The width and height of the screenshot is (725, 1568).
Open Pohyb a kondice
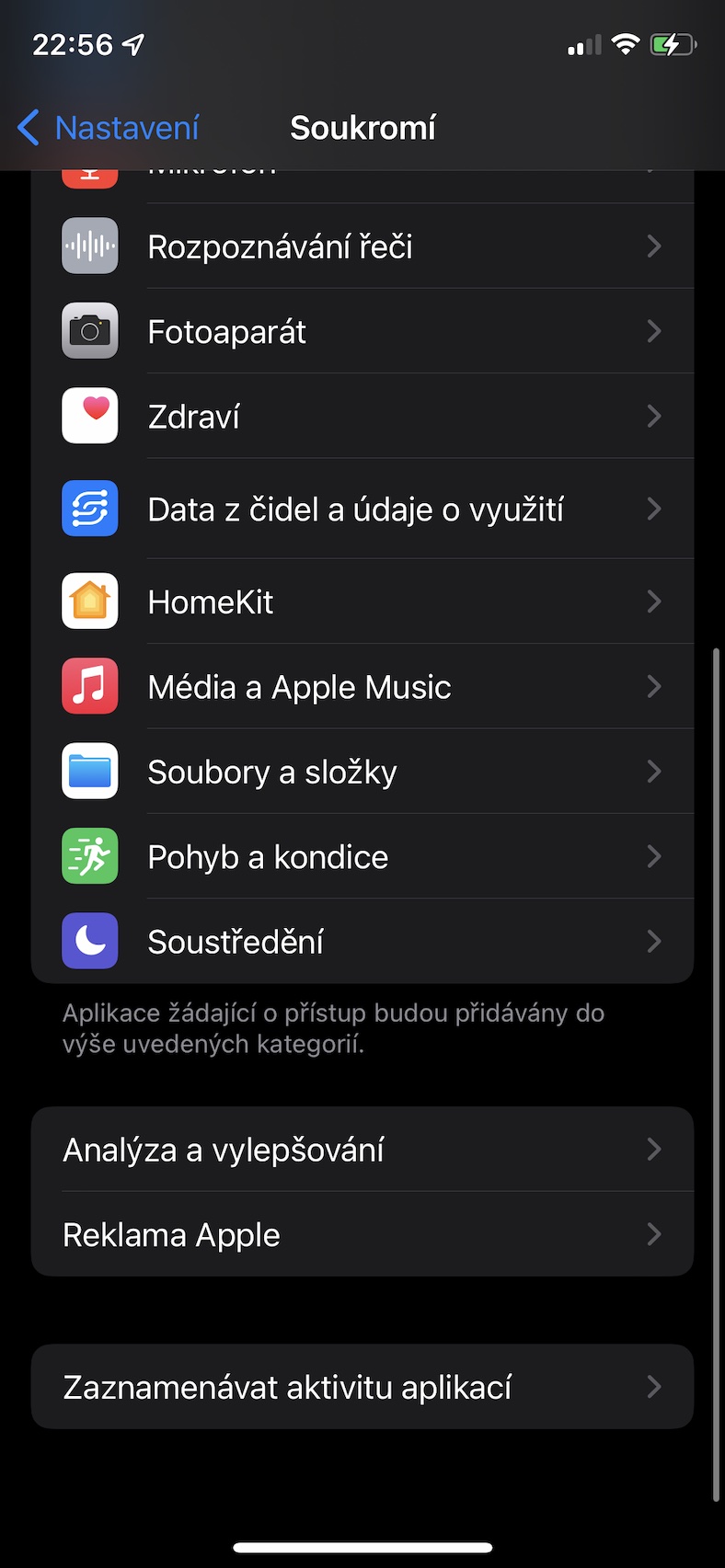click(362, 856)
